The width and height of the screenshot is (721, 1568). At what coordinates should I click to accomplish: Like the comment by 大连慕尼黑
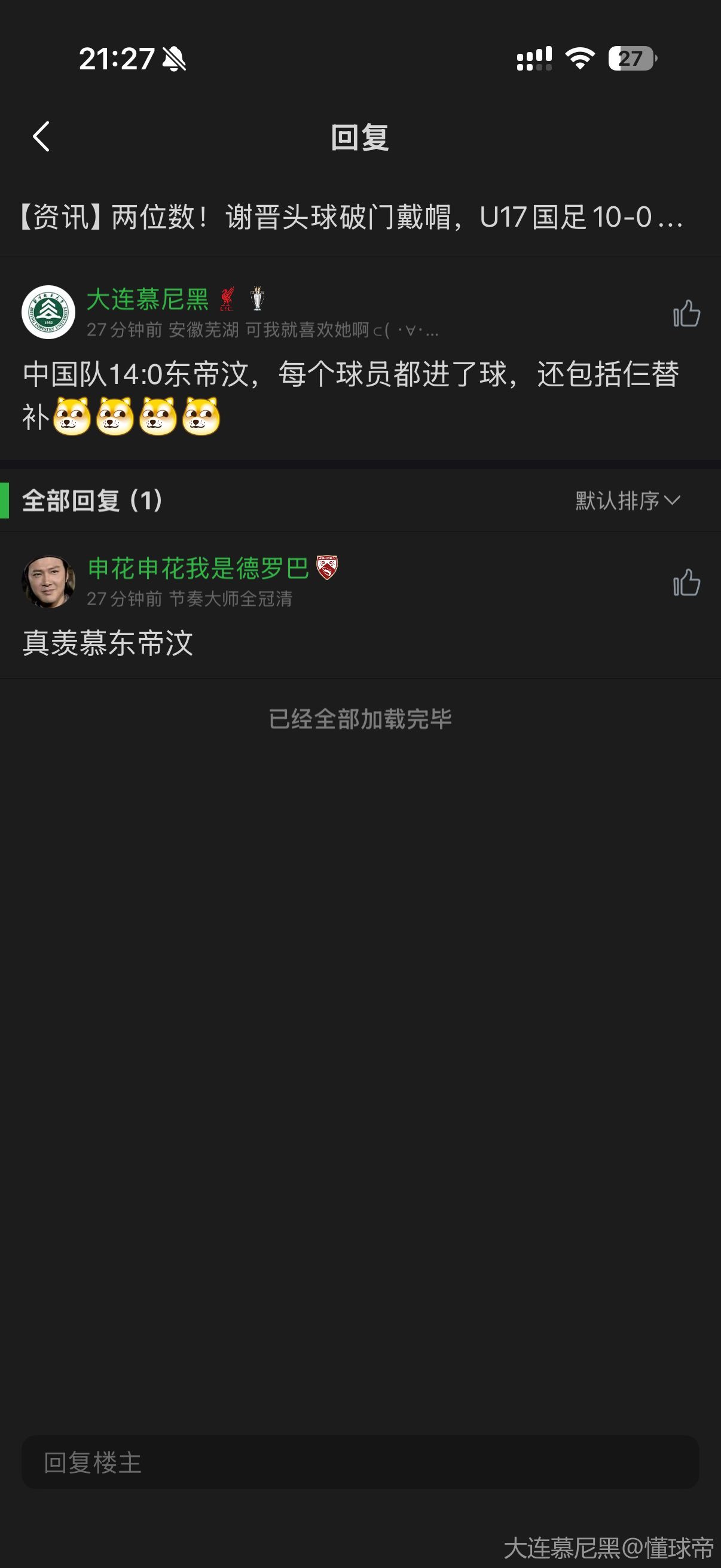[686, 313]
